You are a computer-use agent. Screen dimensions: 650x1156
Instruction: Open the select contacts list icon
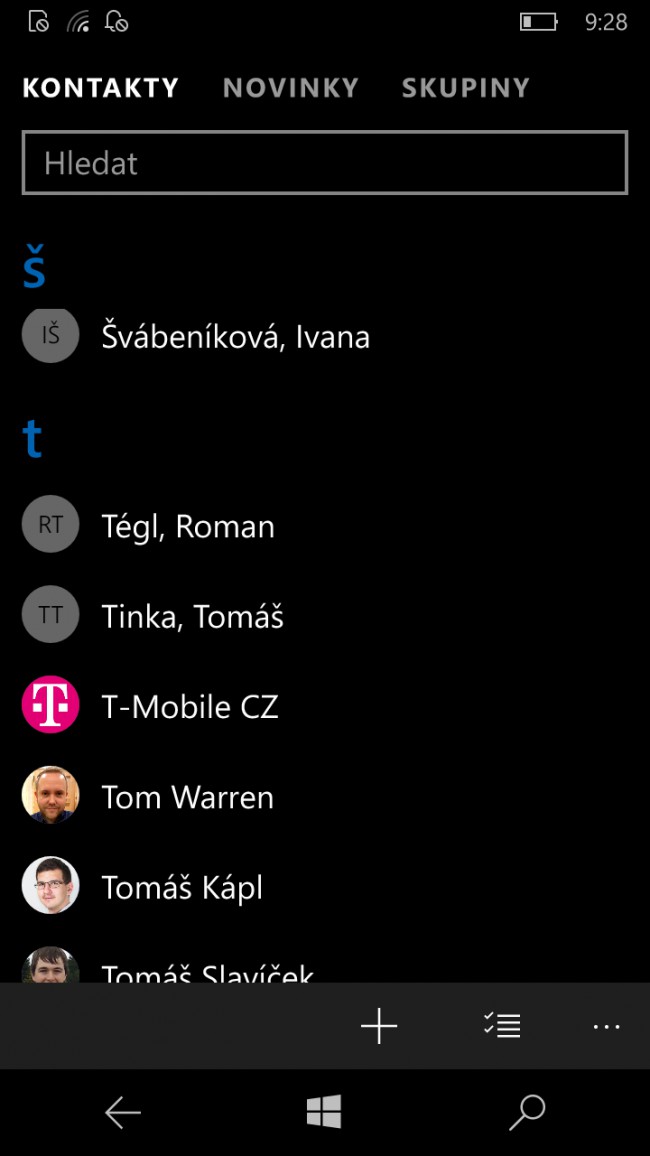tap(501, 1026)
